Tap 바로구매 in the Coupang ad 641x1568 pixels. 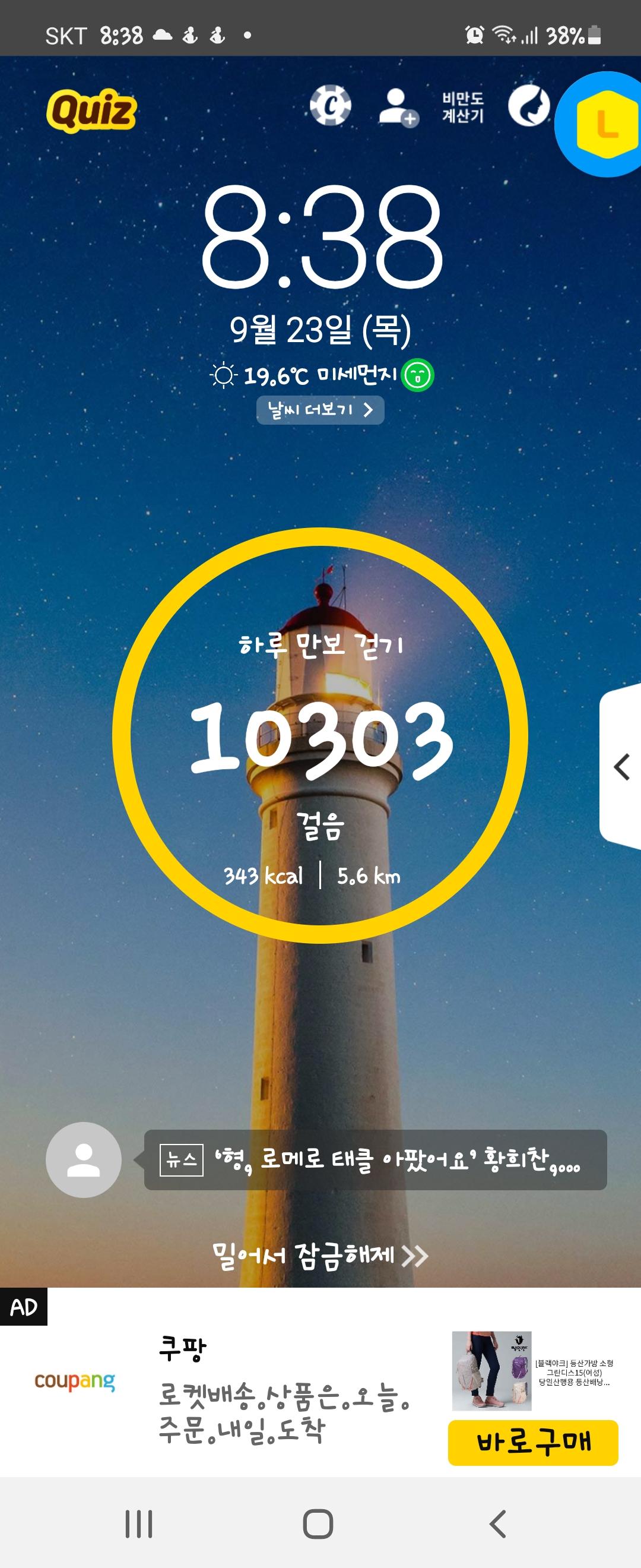(x=533, y=1442)
